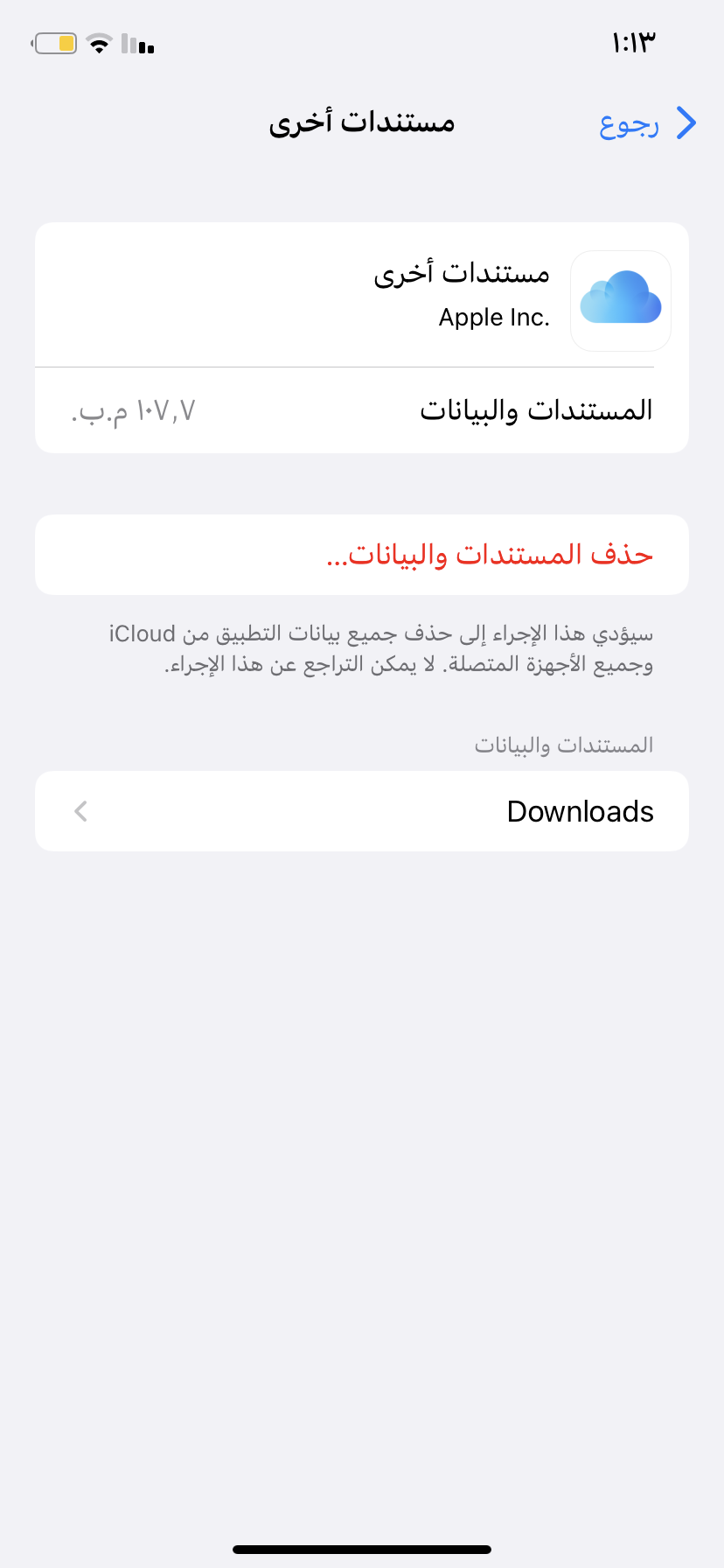The image size is (724, 1568).
Task: Tap حذف المستندات والبيانات to delete data
Action: [x=362, y=555]
